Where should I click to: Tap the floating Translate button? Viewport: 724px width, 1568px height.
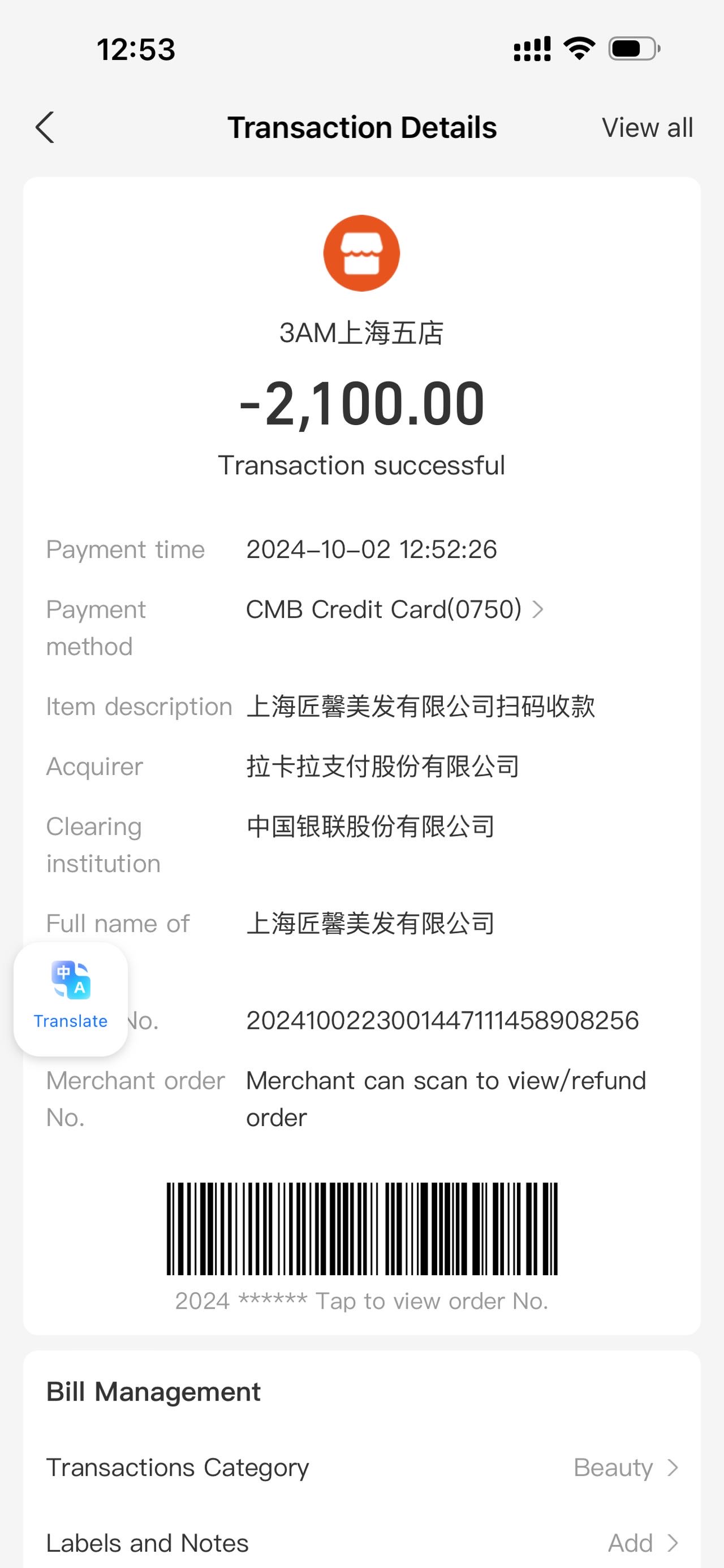[71, 999]
